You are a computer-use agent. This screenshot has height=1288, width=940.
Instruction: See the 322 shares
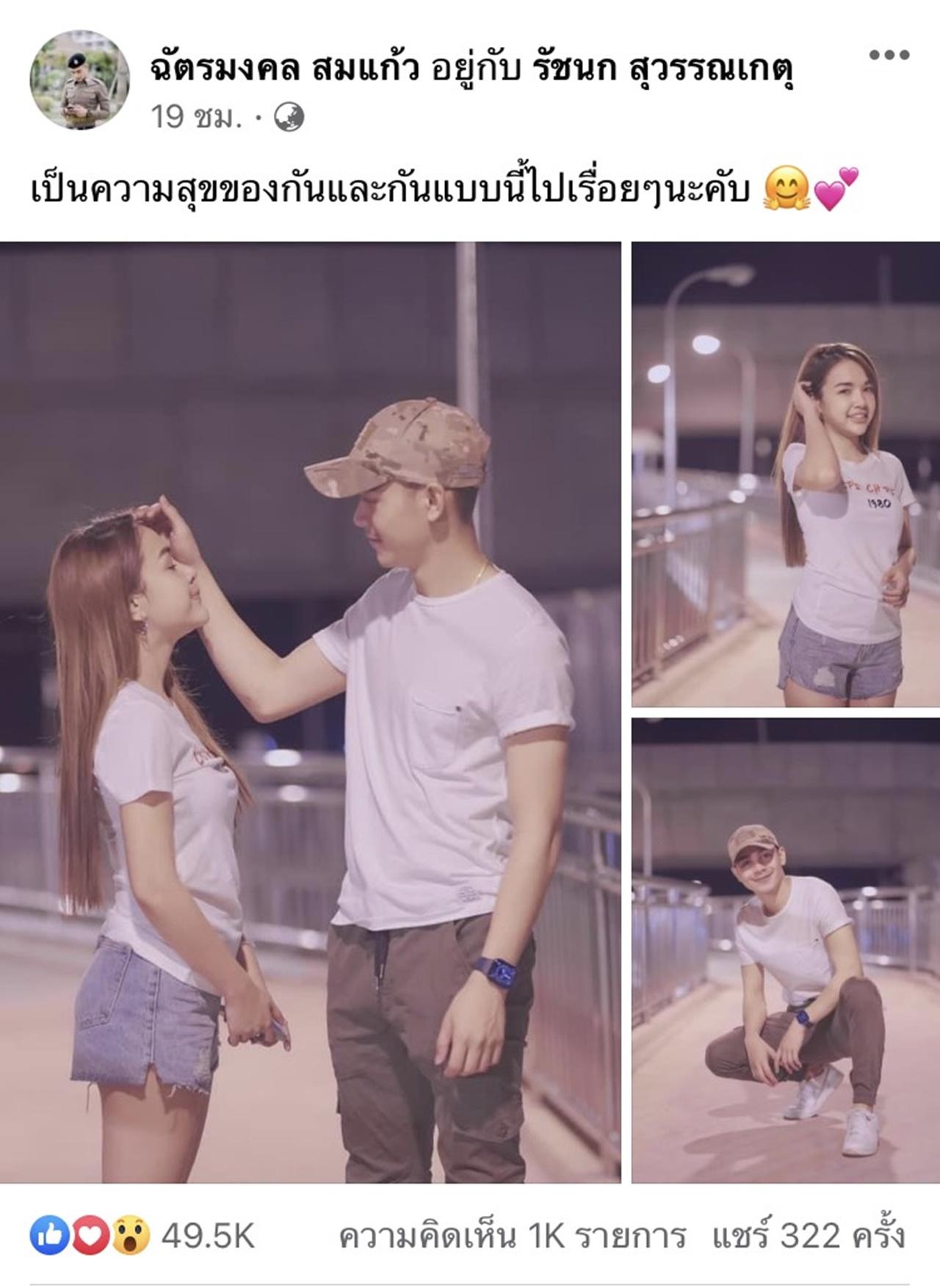pos(806,1235)
